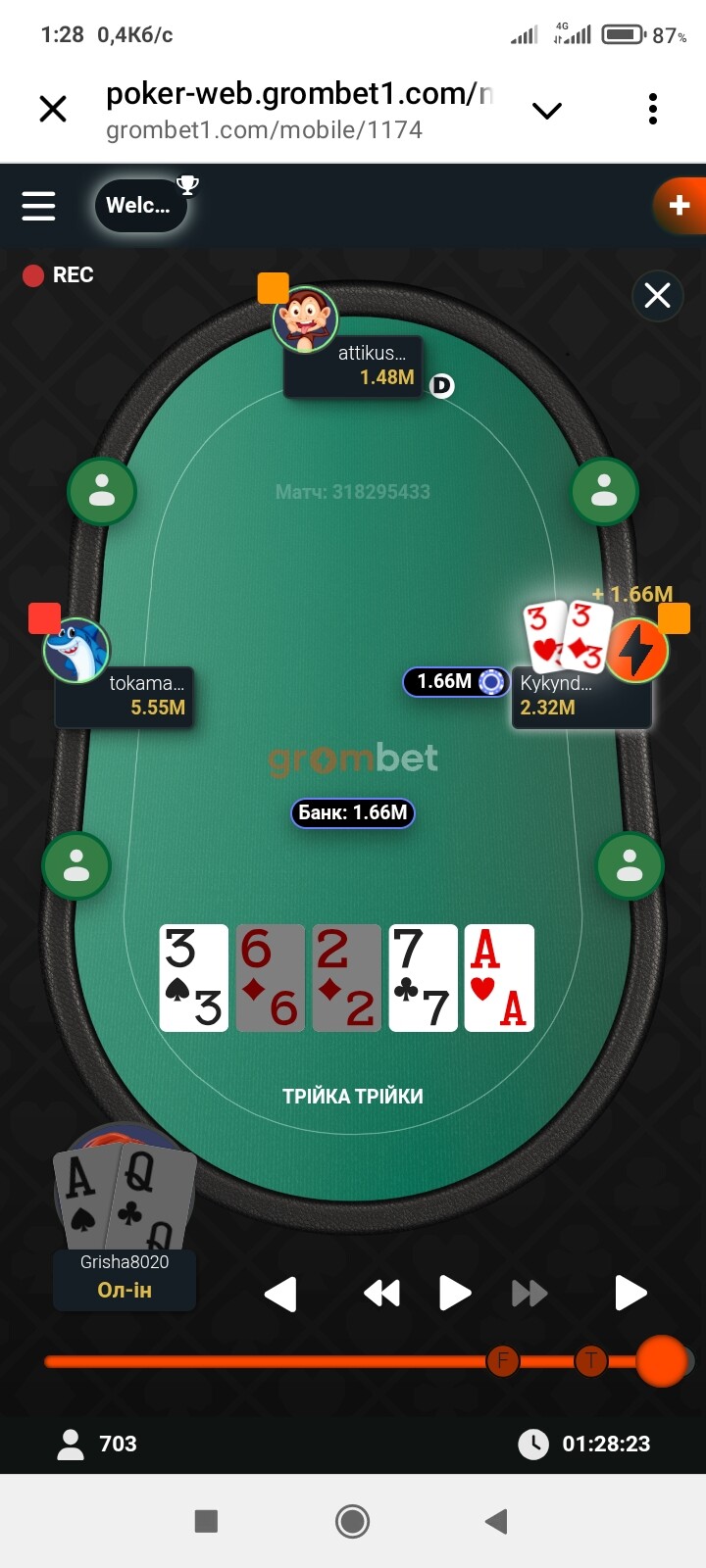Tap the orange plus button
706x1568 pixels.
(x=679, y=206)
